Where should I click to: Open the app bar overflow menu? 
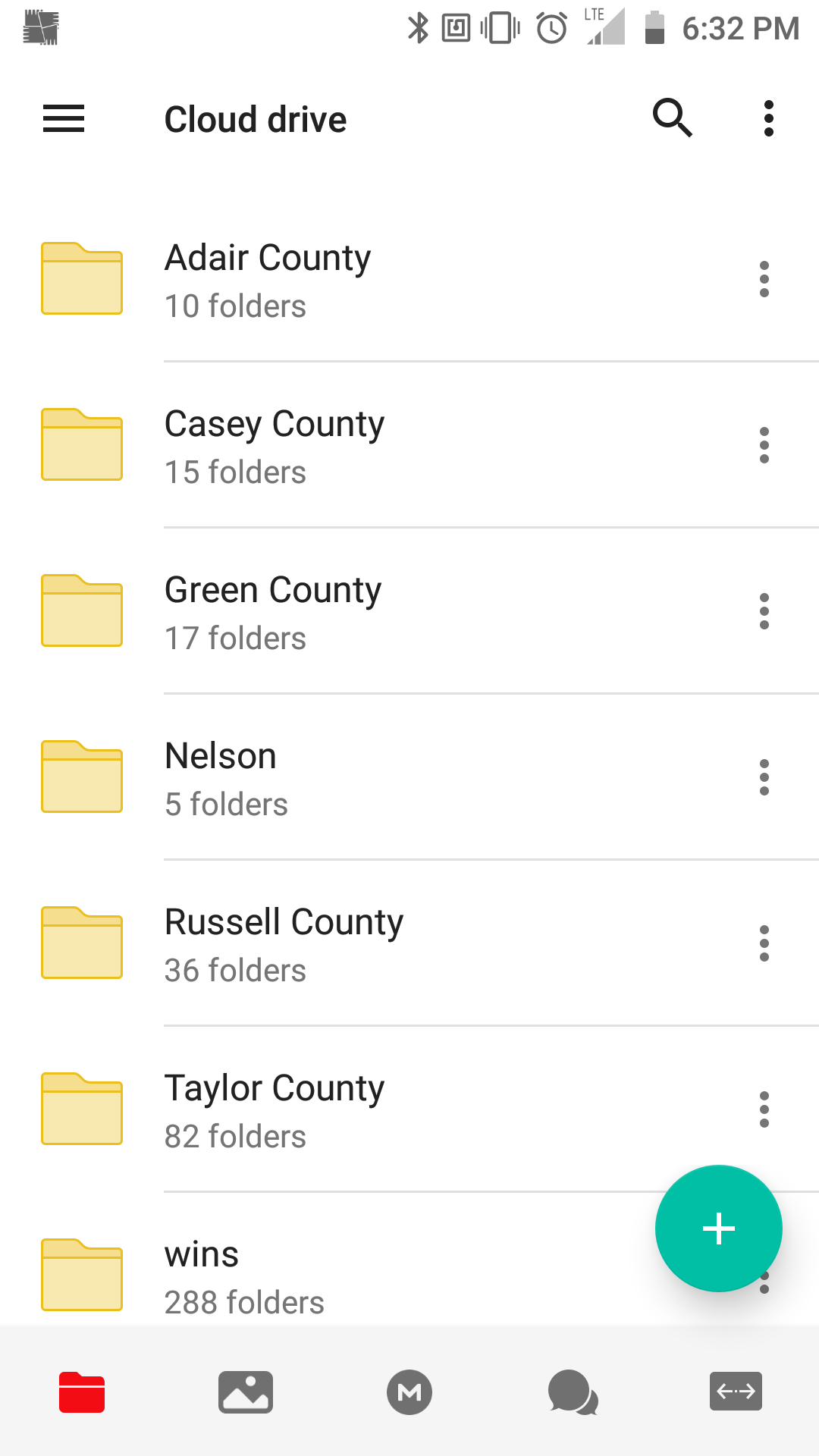coord(768,118)
